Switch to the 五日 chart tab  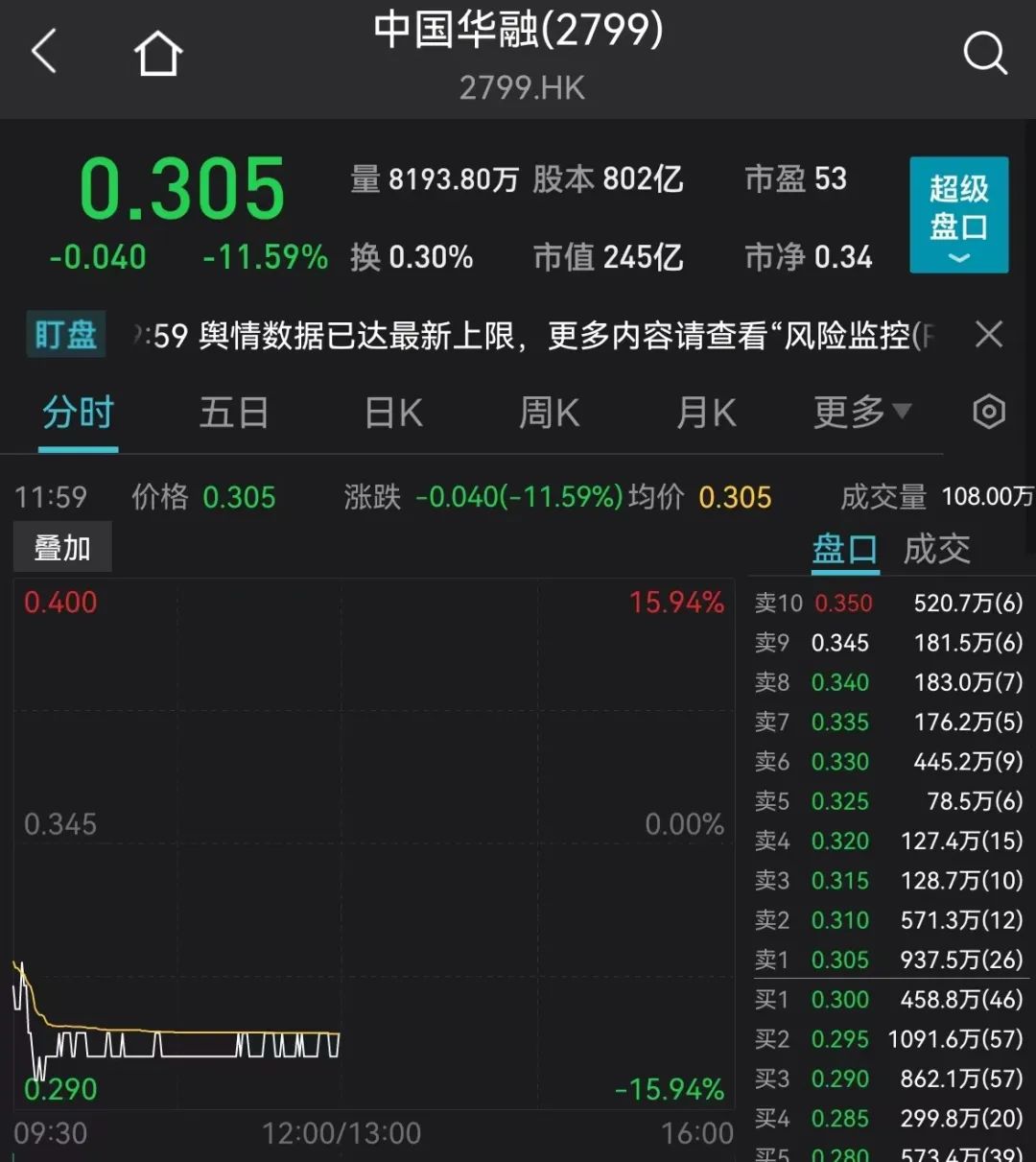(233, 414)
